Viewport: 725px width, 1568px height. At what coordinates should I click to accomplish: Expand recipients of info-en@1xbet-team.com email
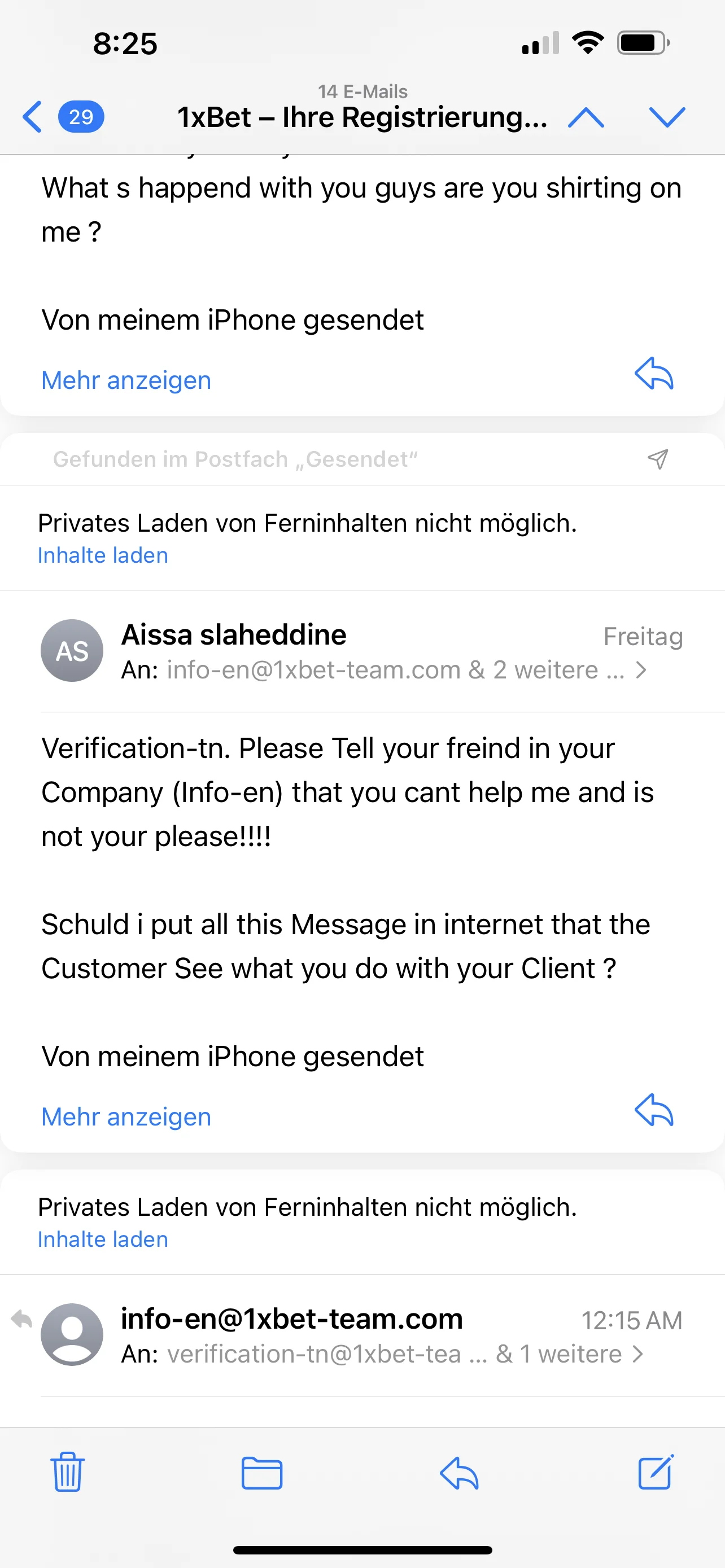638,1354
